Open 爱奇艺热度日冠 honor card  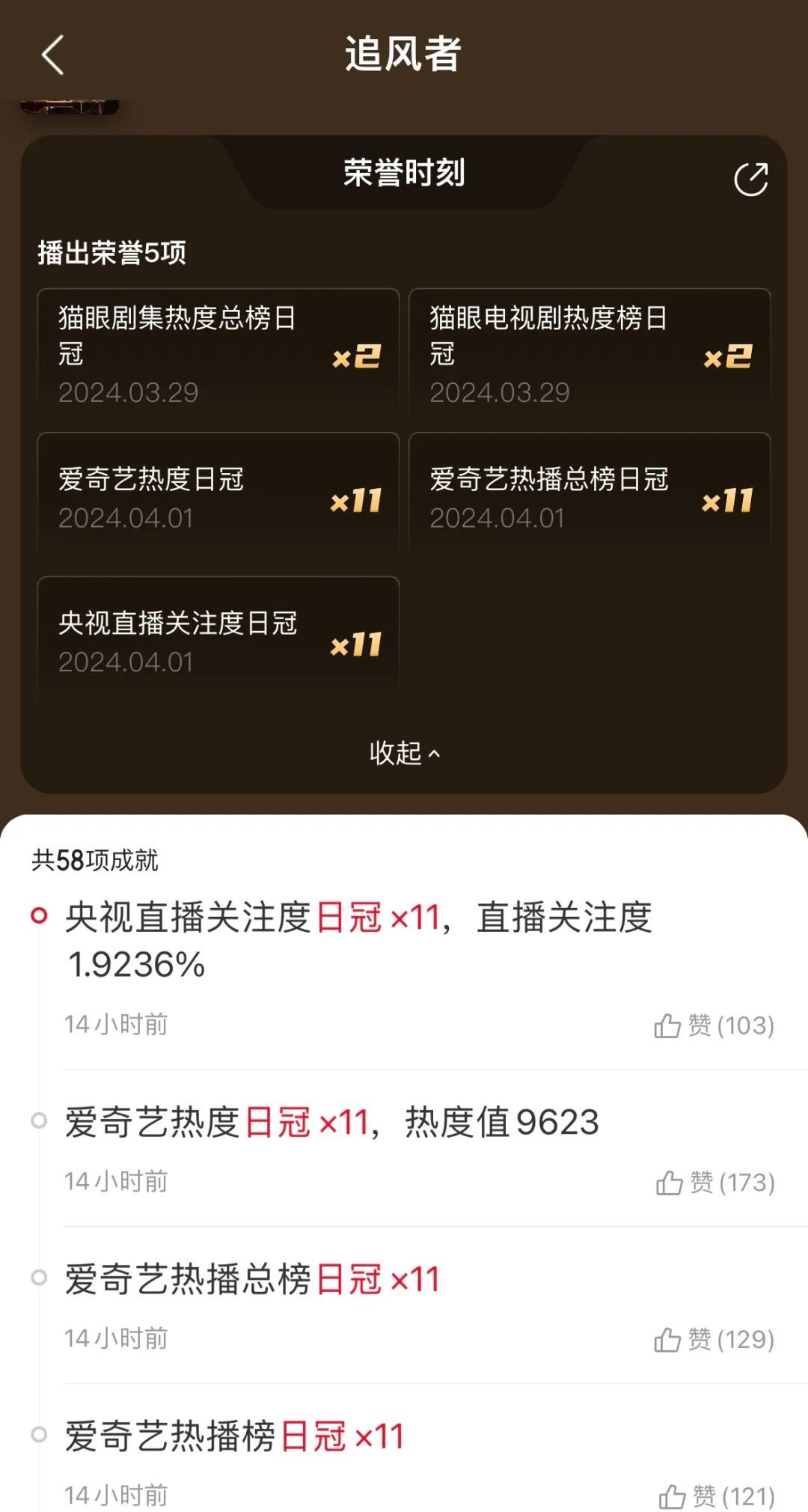(x=218, y=498)
